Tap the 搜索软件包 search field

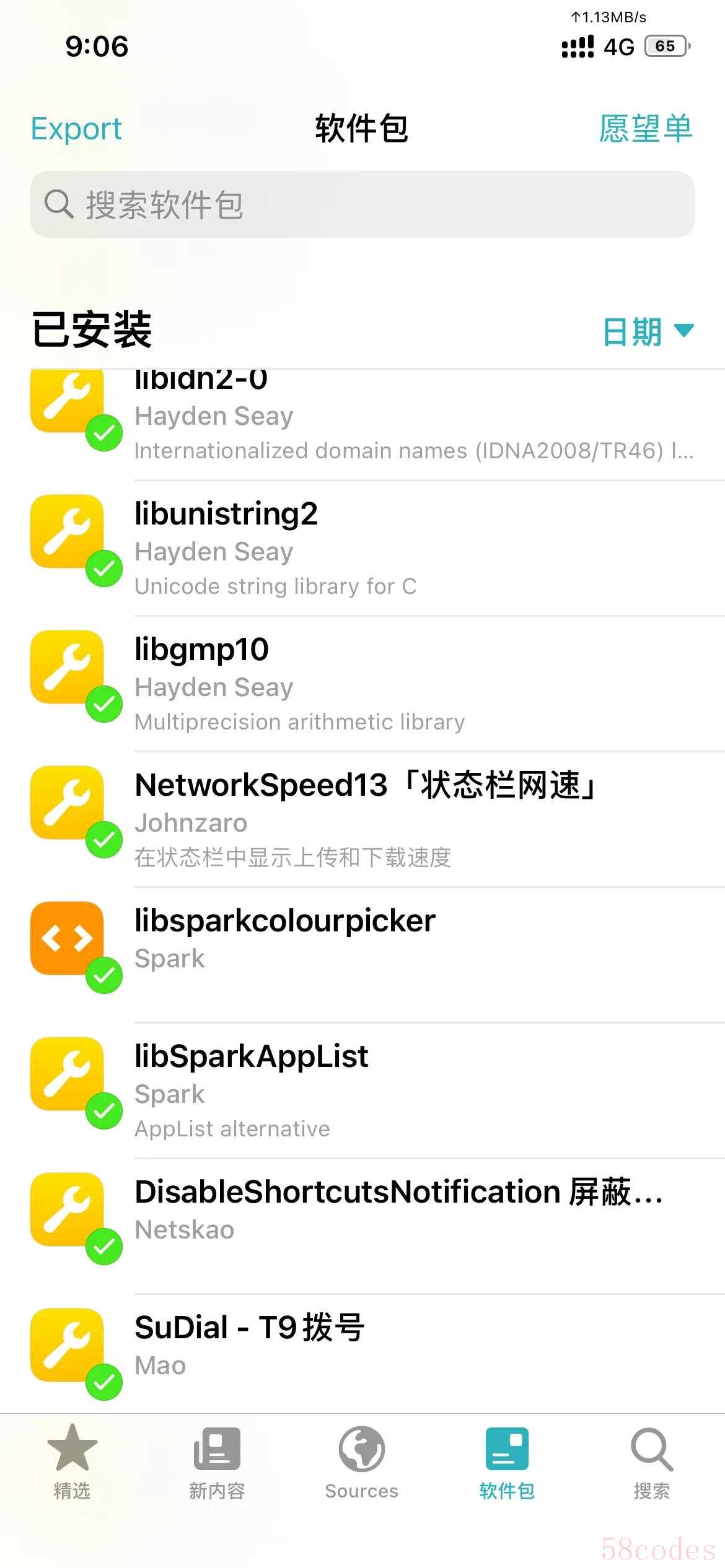(x=362, y=204)
